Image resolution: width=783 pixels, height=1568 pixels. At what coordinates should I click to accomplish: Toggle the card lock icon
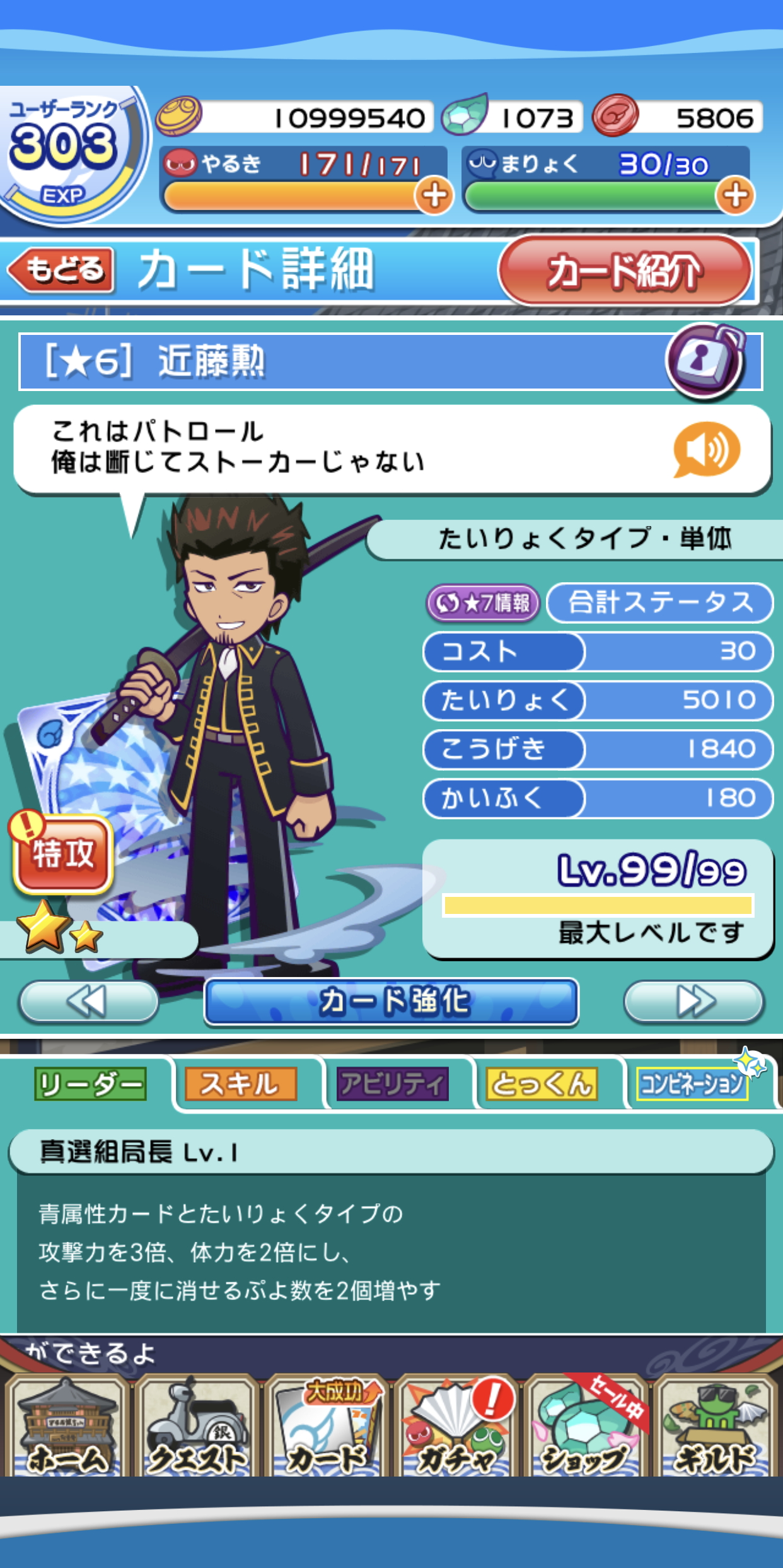pyautogui.click(x=705, y=361)
